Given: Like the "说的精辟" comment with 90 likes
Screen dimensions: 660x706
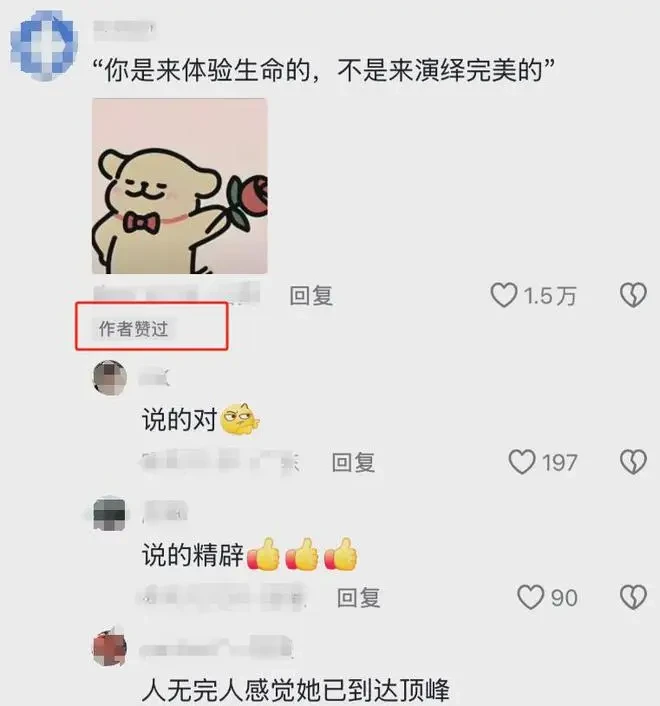Looking at the screenshot, I should (530, 598).
